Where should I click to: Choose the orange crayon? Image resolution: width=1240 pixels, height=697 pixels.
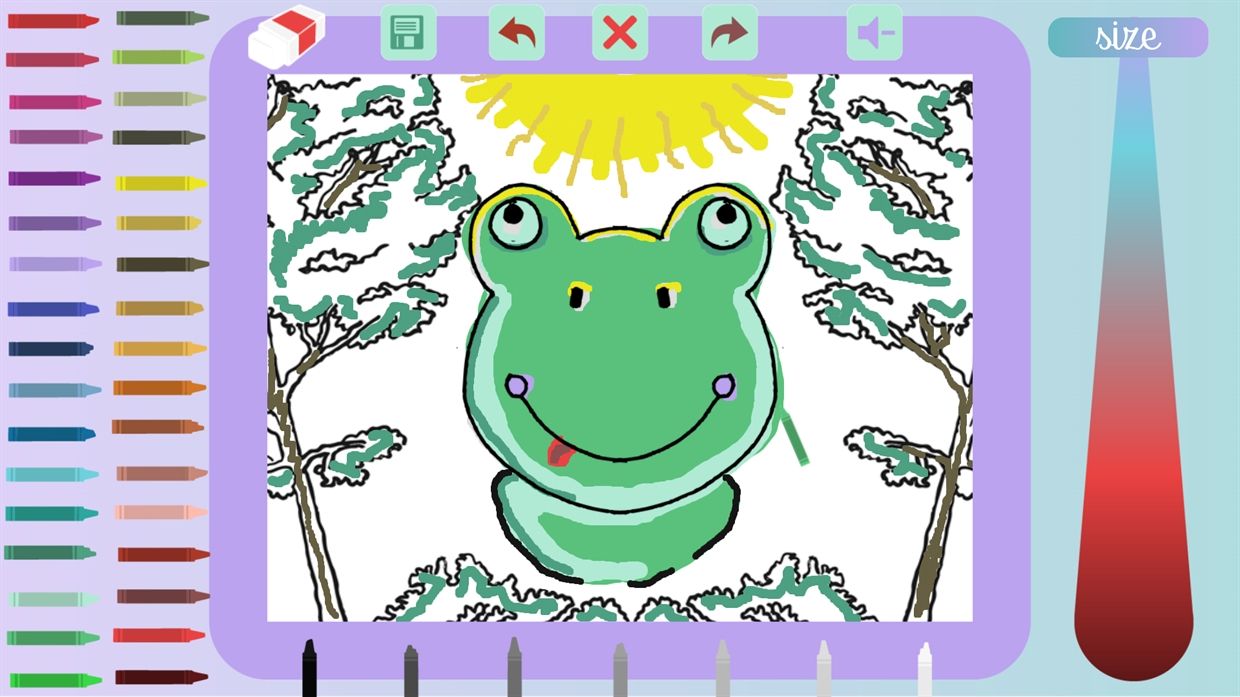click(158, 388)
